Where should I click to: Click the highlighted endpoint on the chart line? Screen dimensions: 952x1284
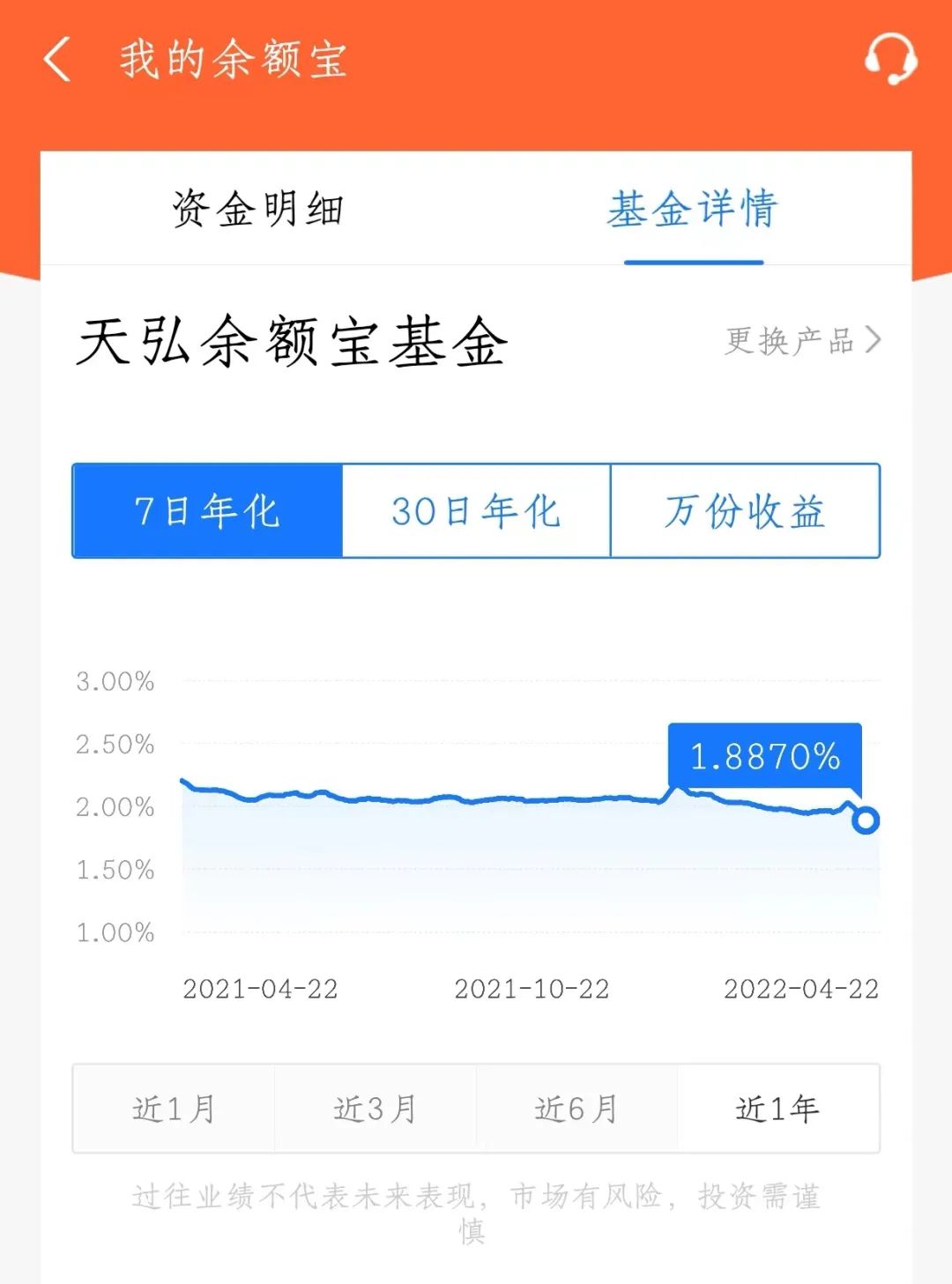[866, 820]
